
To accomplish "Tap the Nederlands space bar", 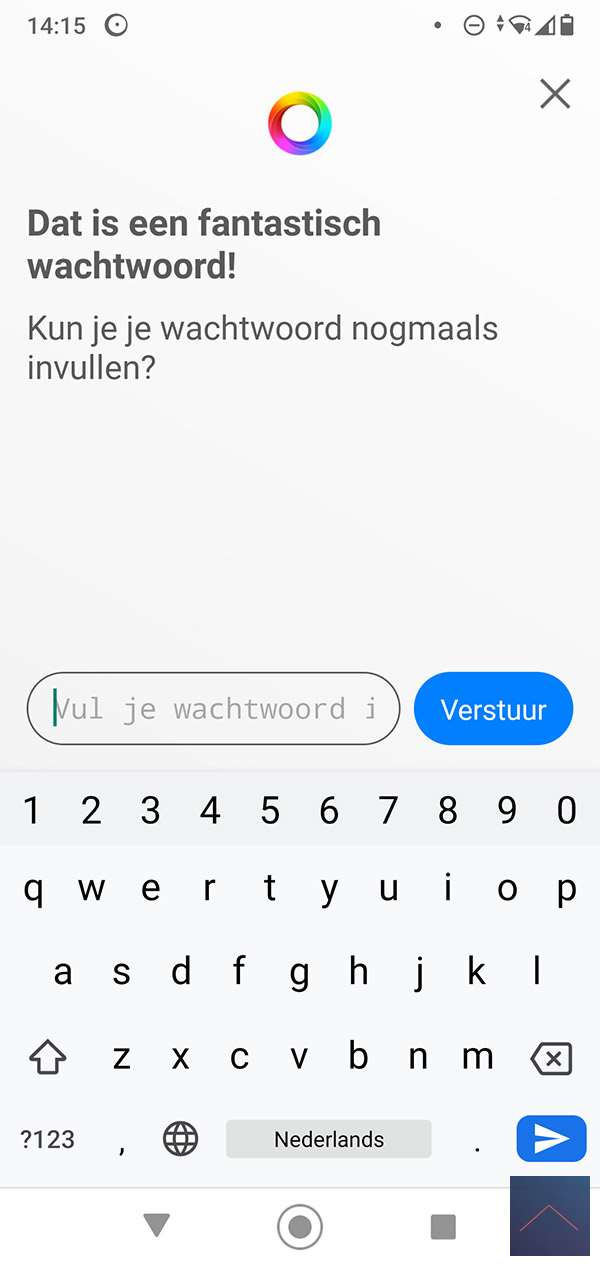I will (x=329, y=1139).
